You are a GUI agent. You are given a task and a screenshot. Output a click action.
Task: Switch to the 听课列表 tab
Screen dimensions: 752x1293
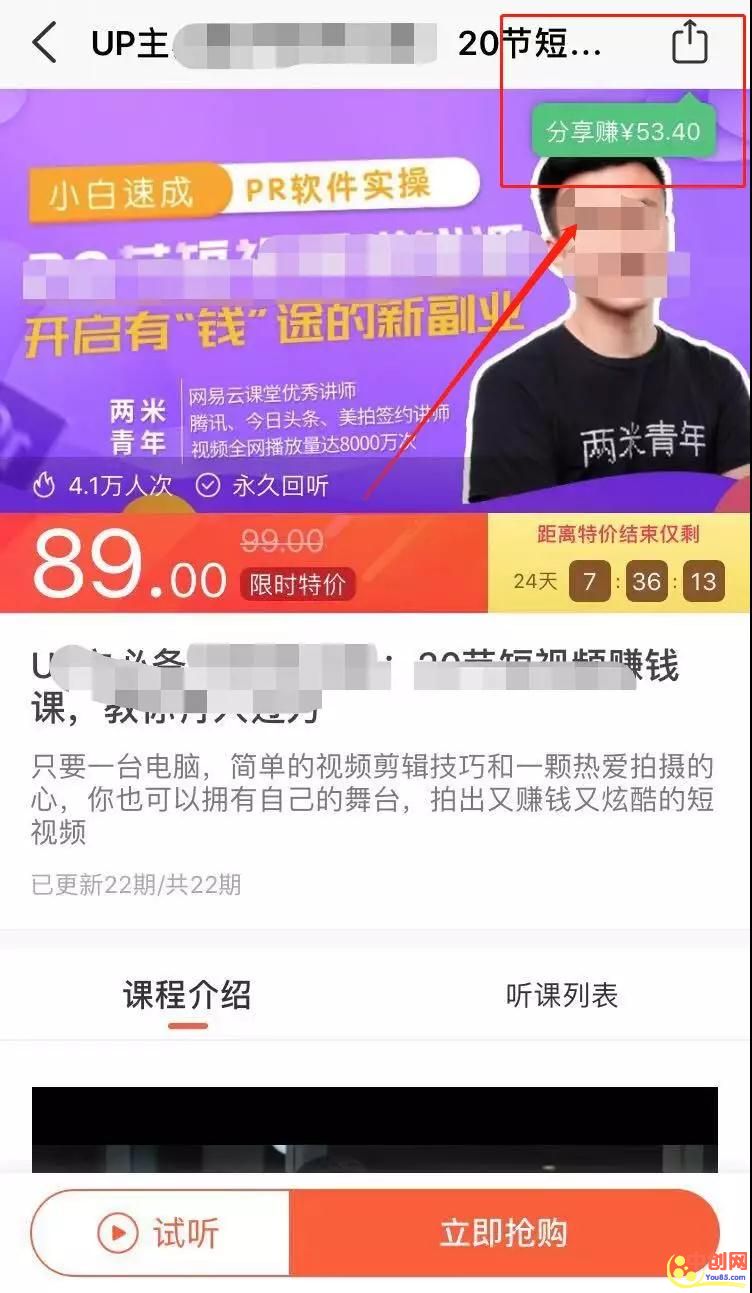[x=562, y=995]
